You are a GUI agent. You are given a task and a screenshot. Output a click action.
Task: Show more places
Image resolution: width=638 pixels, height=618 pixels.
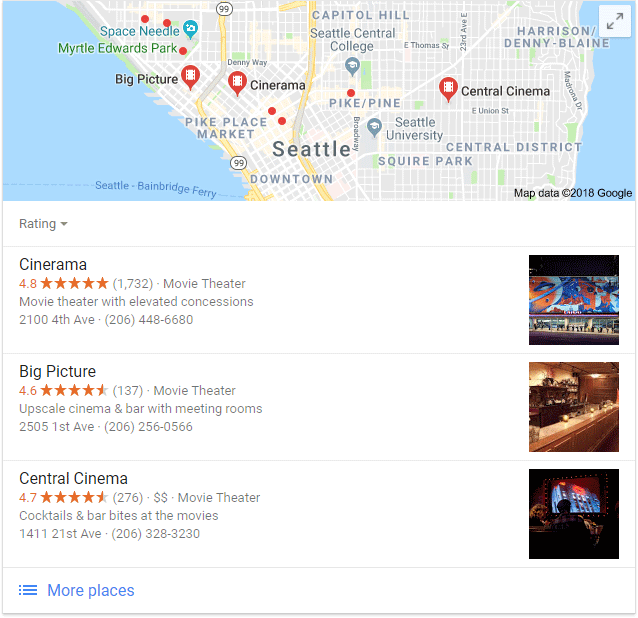(x=90, y=590)
